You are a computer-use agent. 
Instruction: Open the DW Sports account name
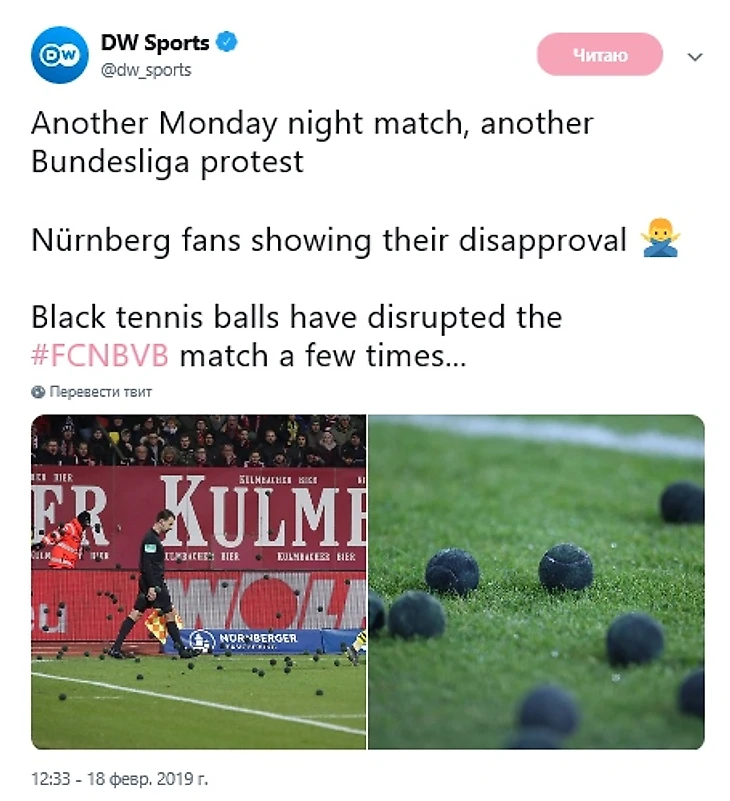[x=155, y=43]
